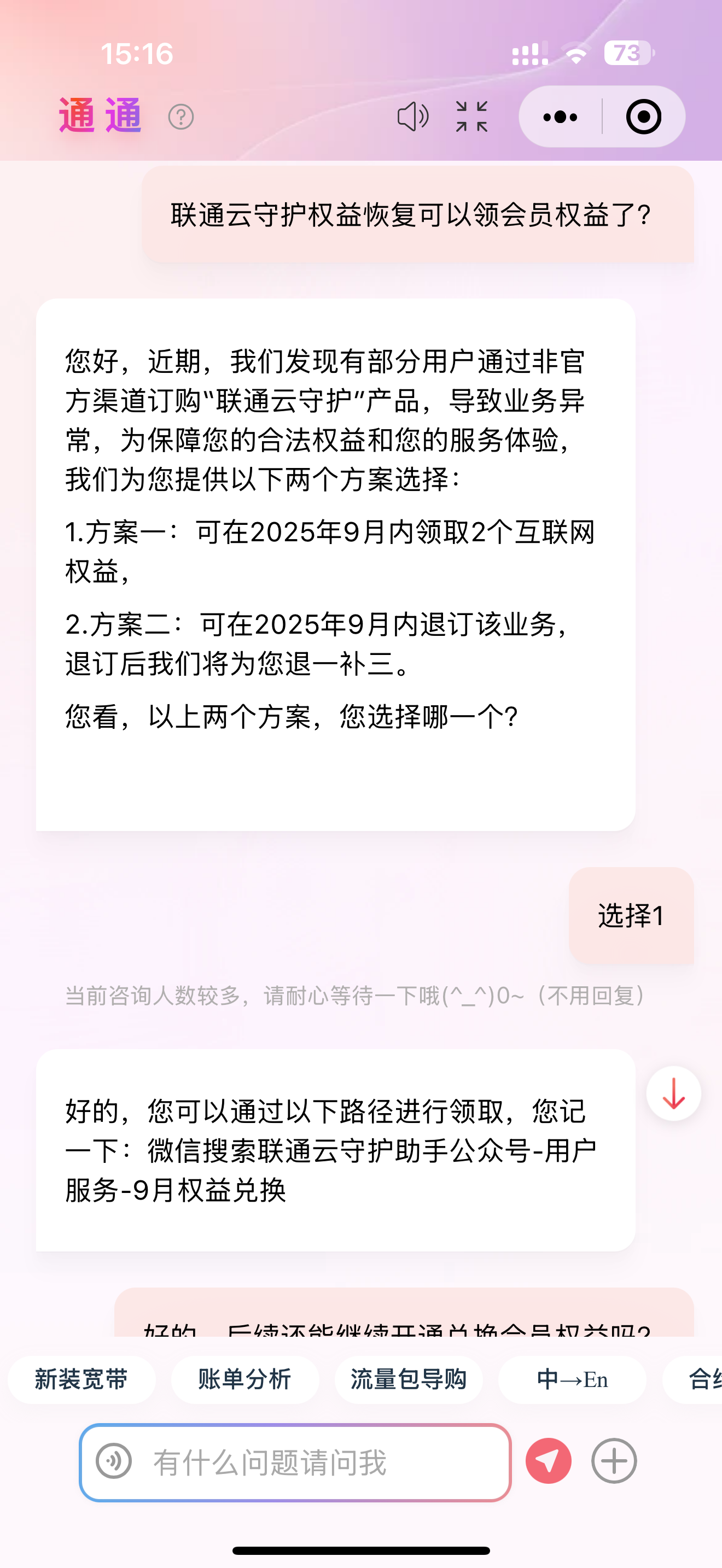Open the 账单分析 shortcut chip

pyautogui.click(x=244, y=1379)
